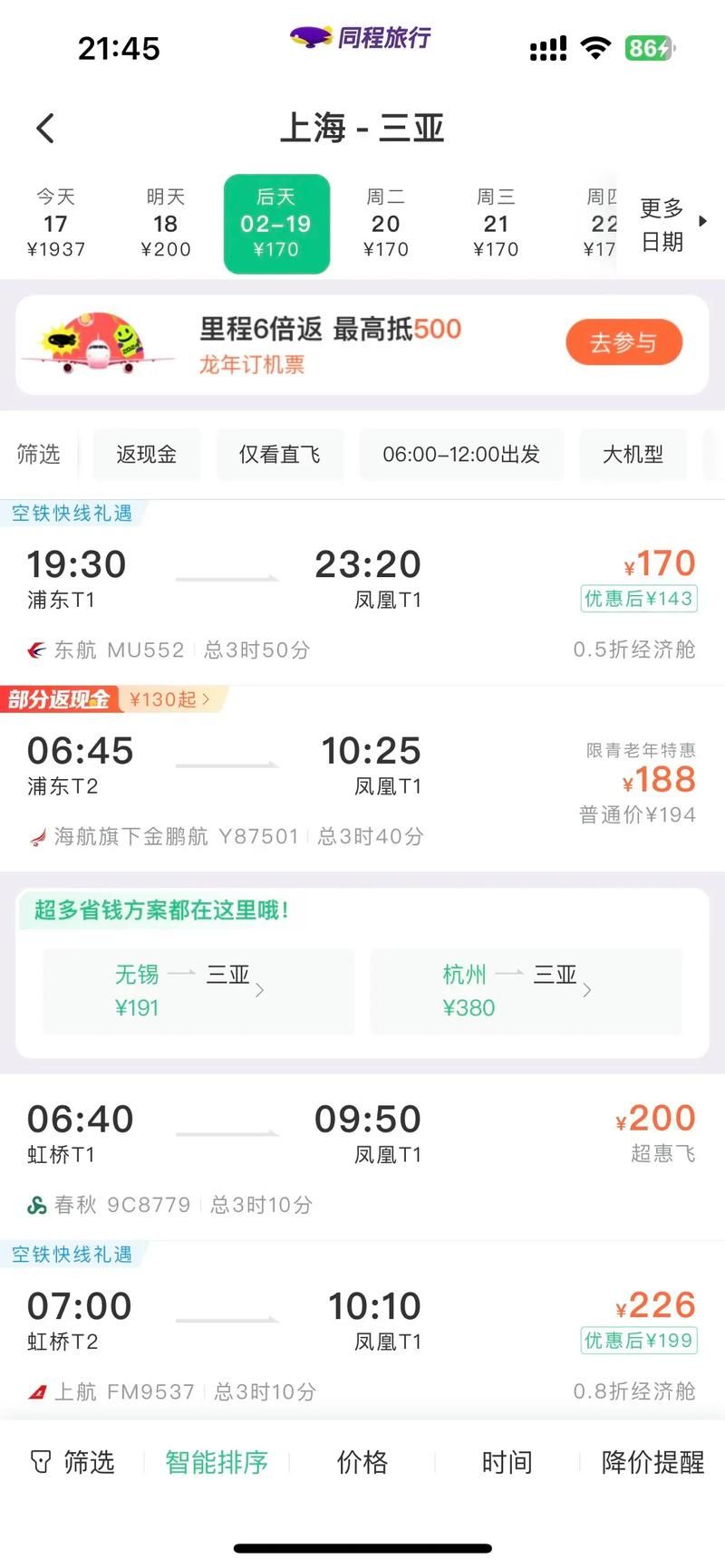Screen dimensions: 725x1568
Task: Tap the 海航旗下金鹏航 airline icon
Action: 35,837
